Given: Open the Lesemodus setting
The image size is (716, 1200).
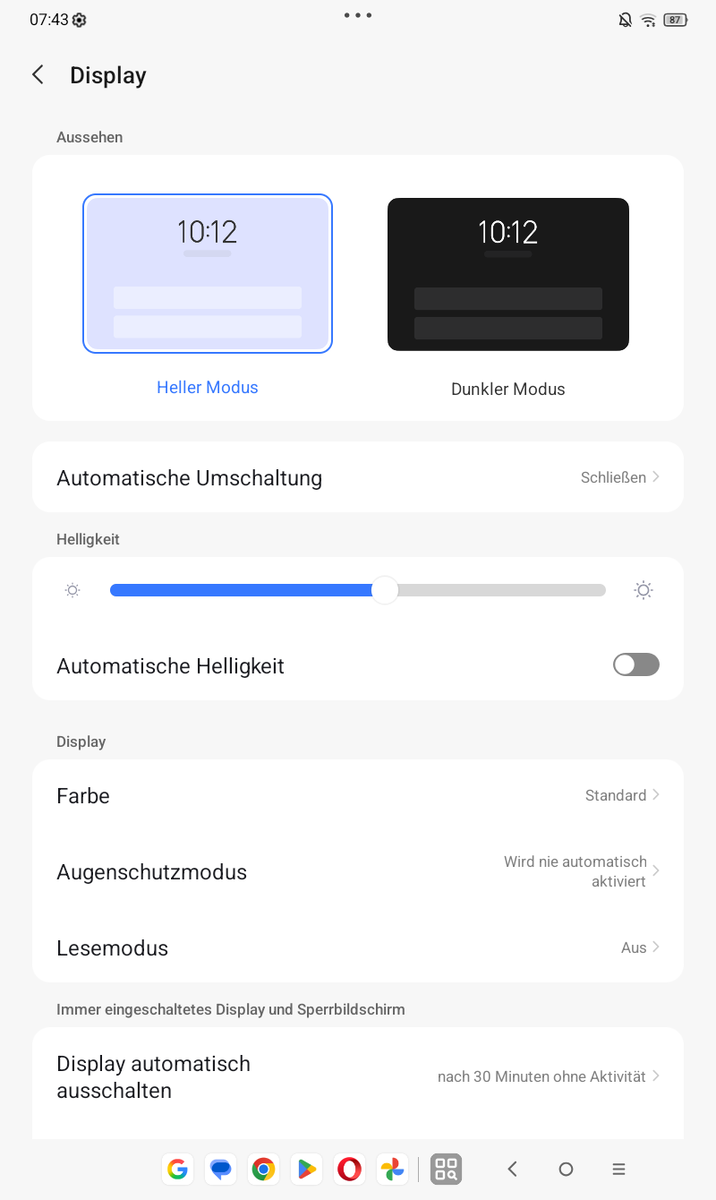Looking at the screenshot, I should tap(357, 948).
